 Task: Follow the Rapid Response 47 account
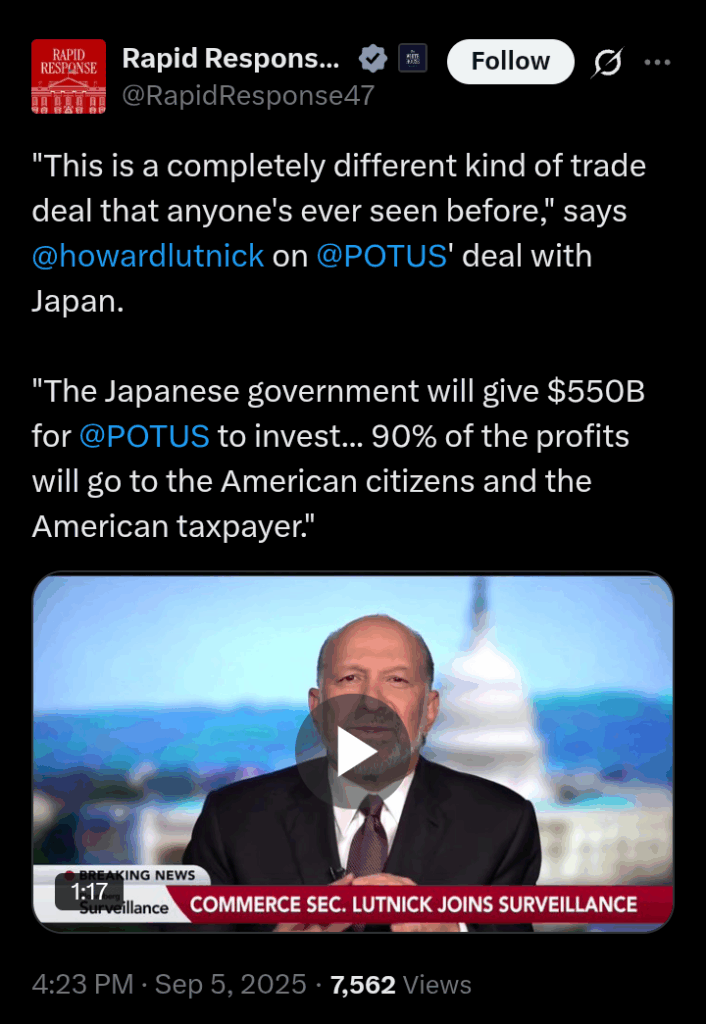click(x=510, y=62)
